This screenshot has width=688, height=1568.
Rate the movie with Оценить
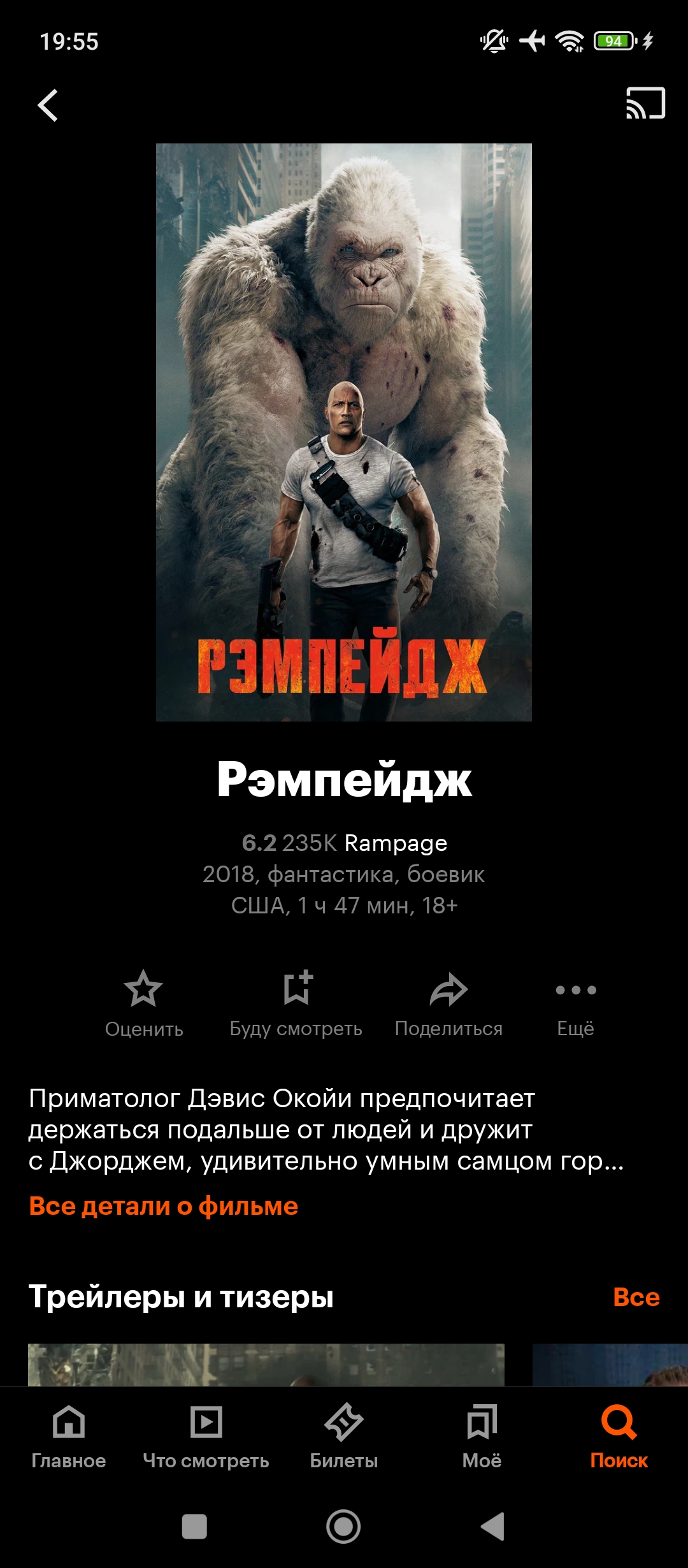[144, 1002]
